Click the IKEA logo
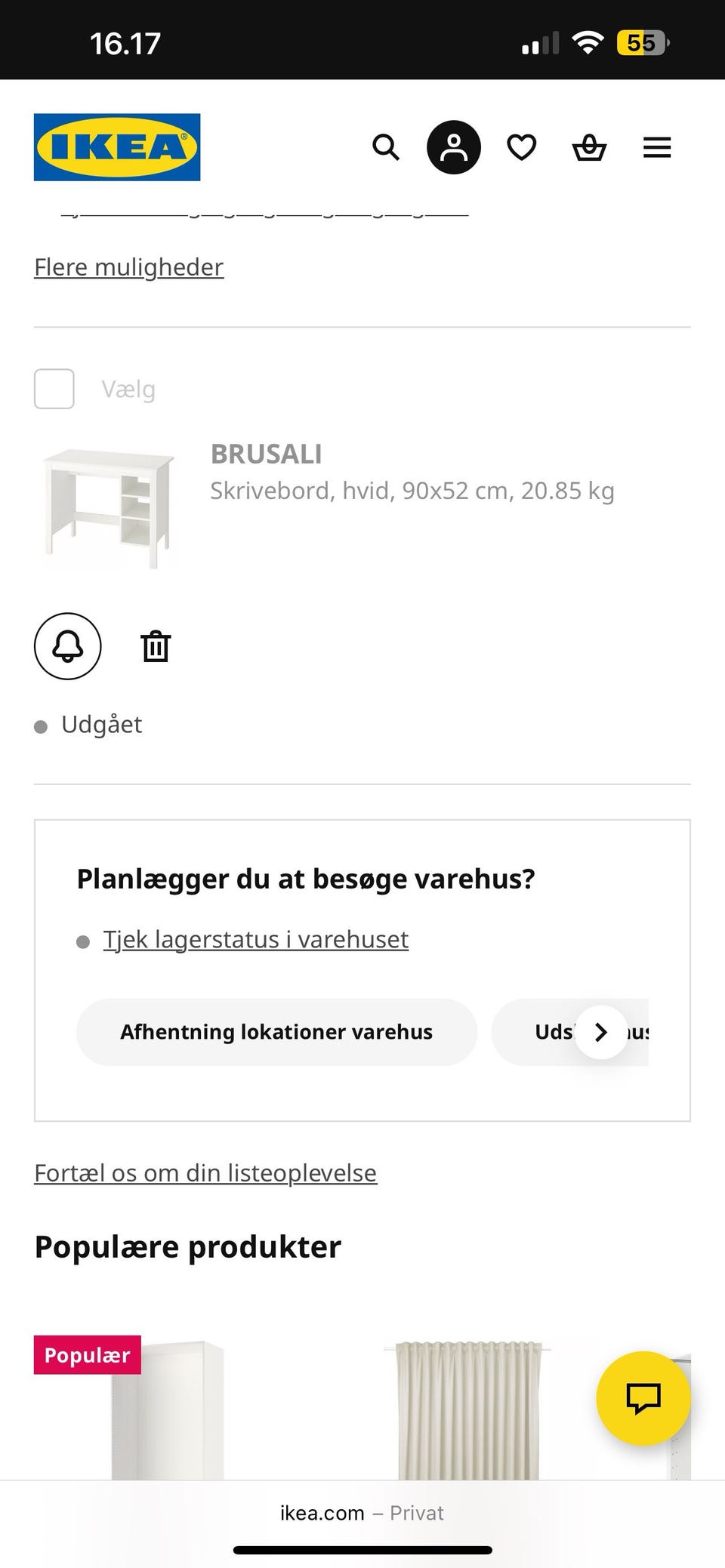Image resolution: width=725 pixels, height=1568 pixels. (x=117, y=147)
